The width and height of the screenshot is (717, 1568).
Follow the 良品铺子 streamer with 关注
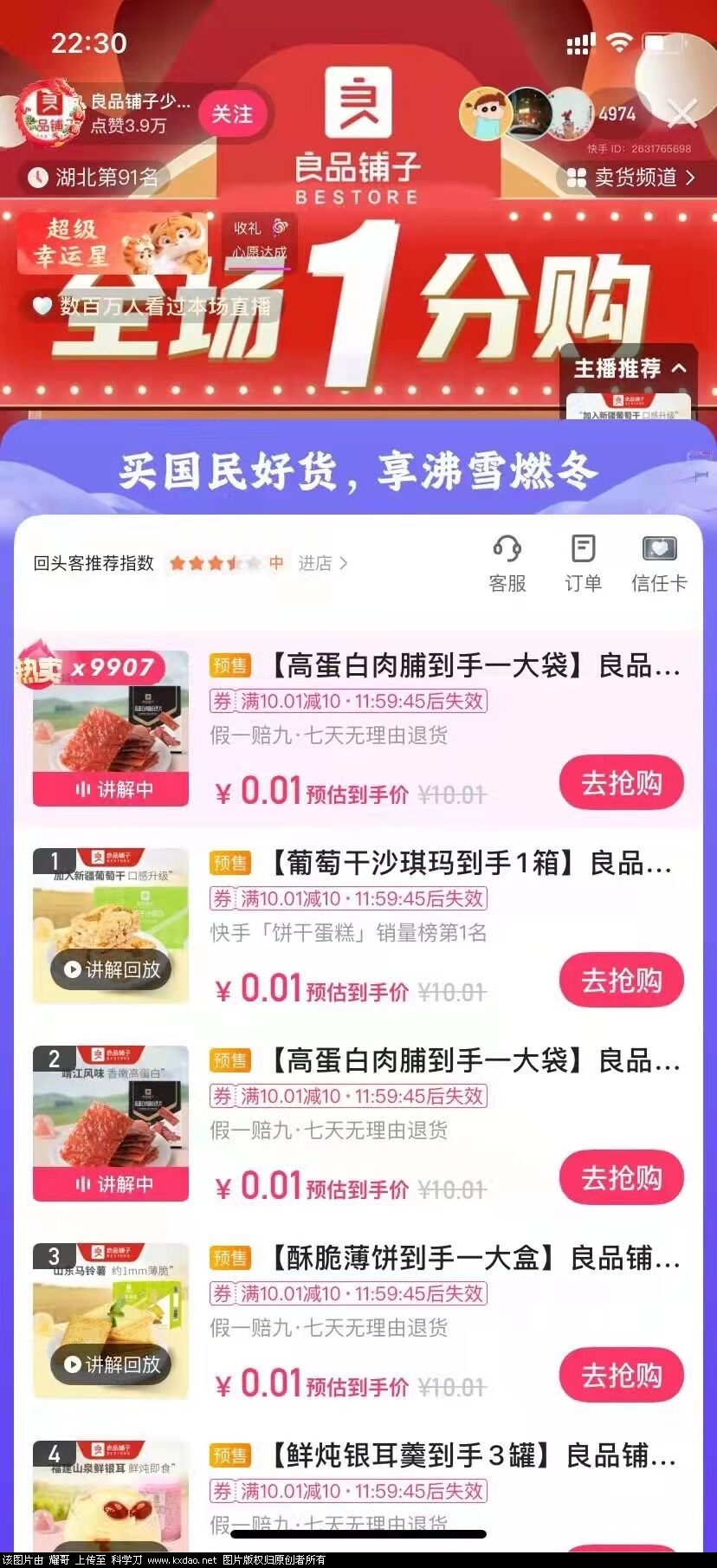coord(232,114)
